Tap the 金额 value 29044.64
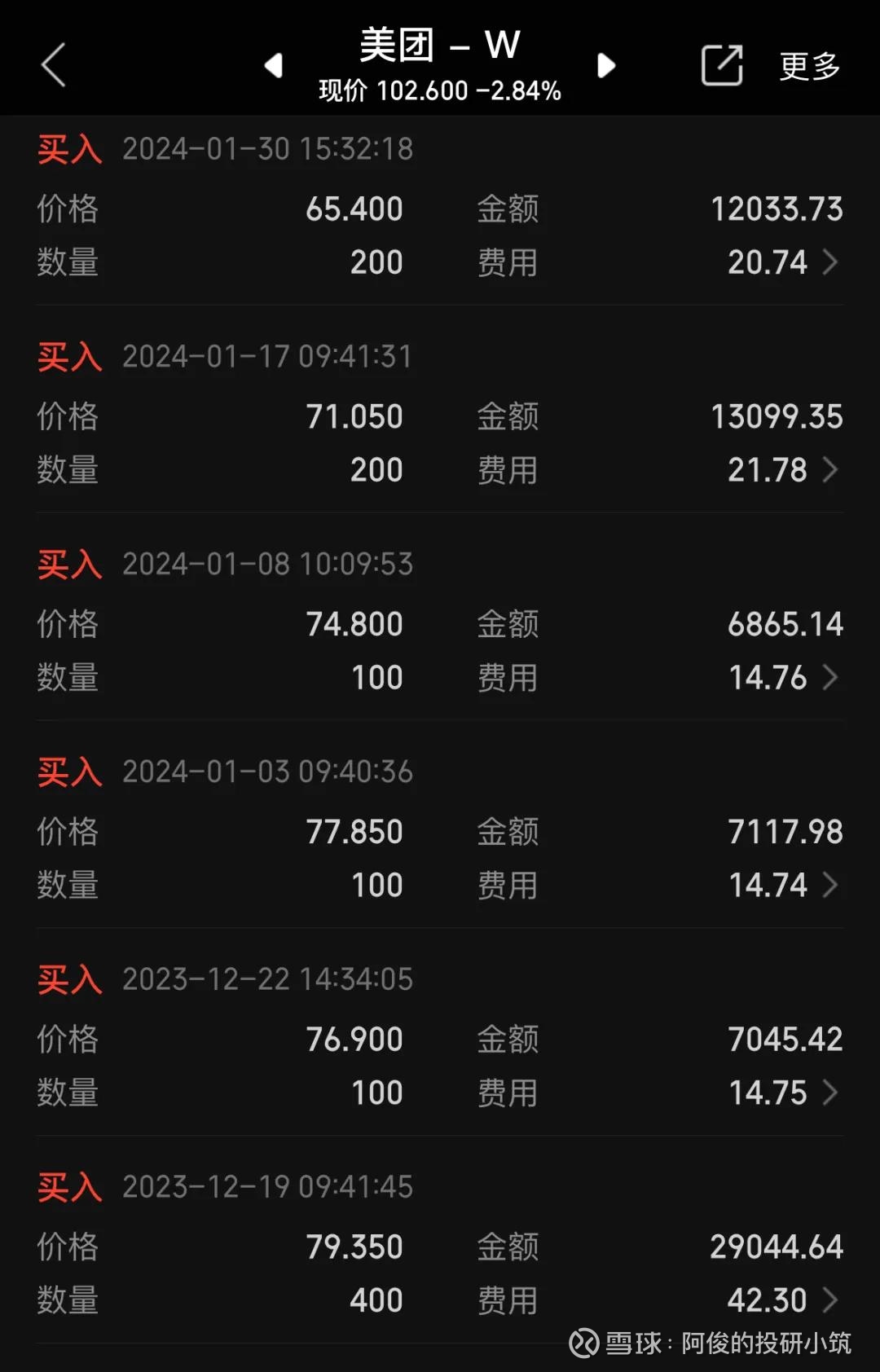Screen dimensions: 880x1372 [x=777, y=1247]
